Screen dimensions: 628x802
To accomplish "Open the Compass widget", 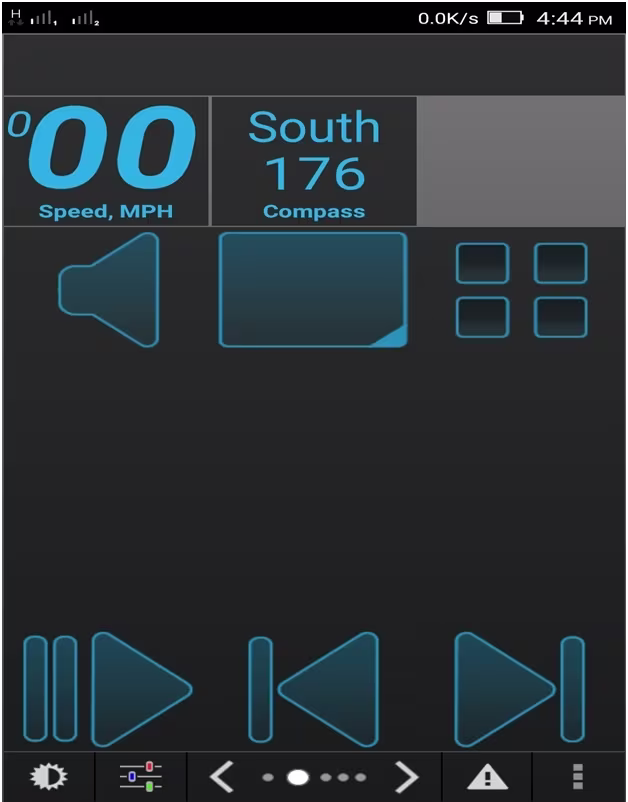I will (313, 161).
